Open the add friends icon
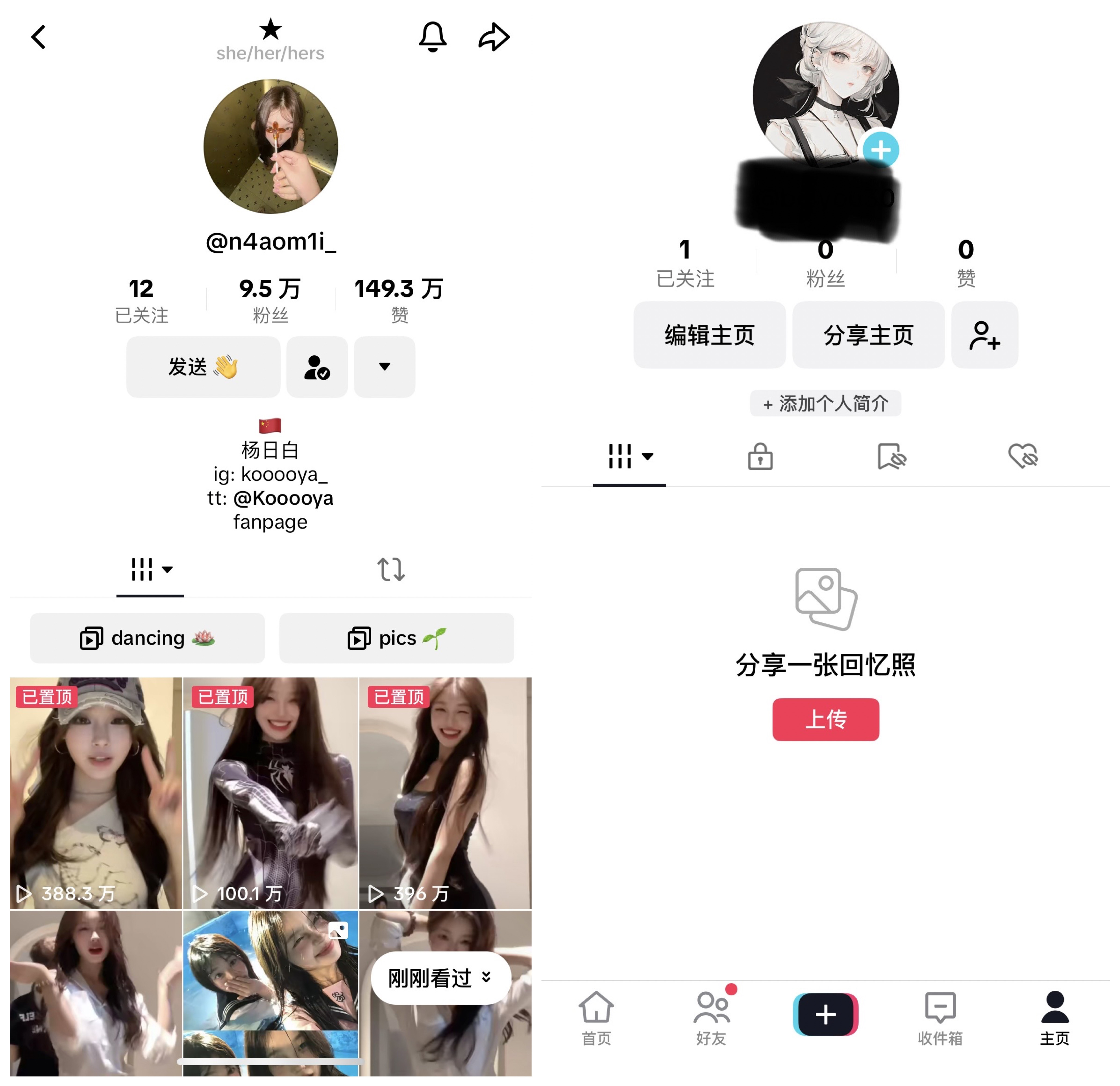The height and width of the screenshot is (1086, 1120). coord(984,335)
